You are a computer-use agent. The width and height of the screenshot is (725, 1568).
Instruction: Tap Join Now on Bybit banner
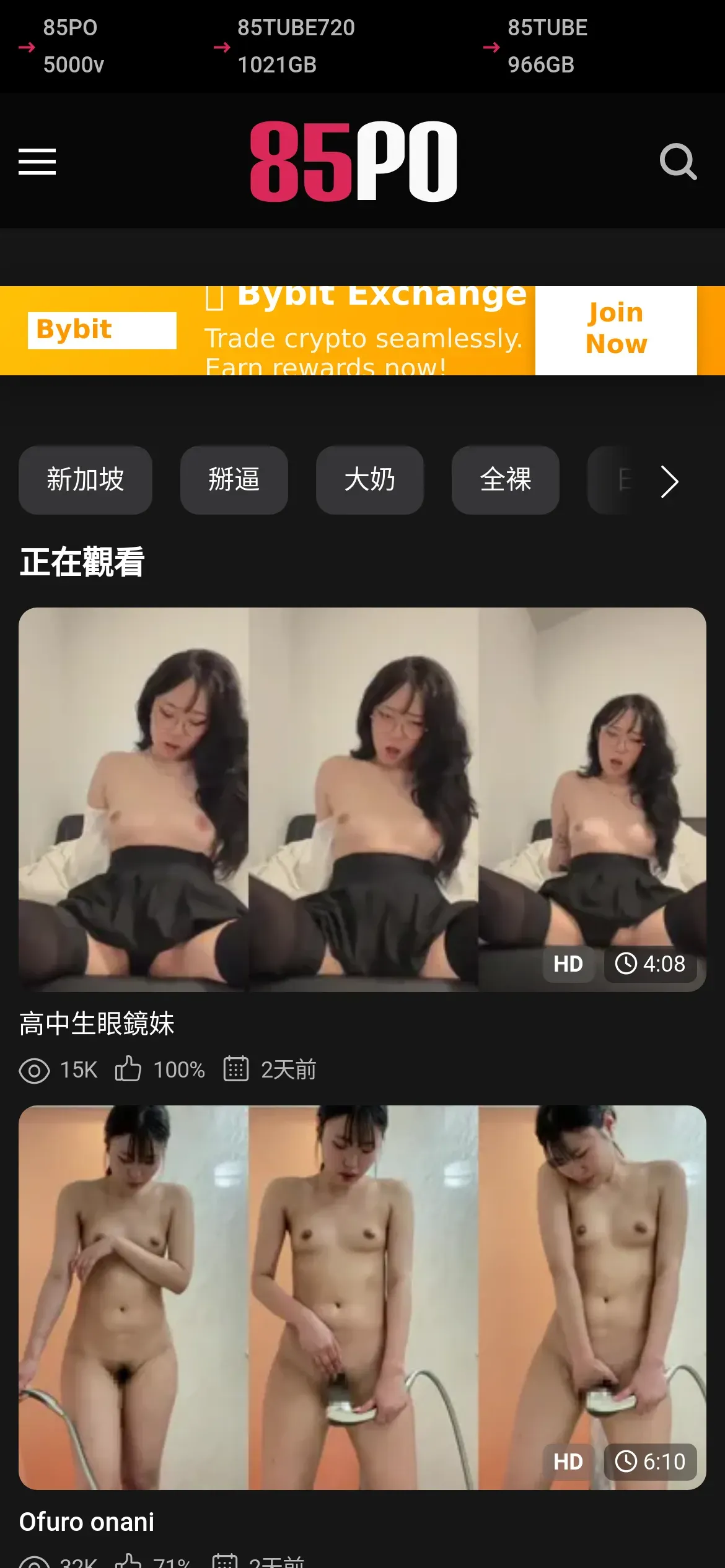pyautogui.click(x=616, y=329)
